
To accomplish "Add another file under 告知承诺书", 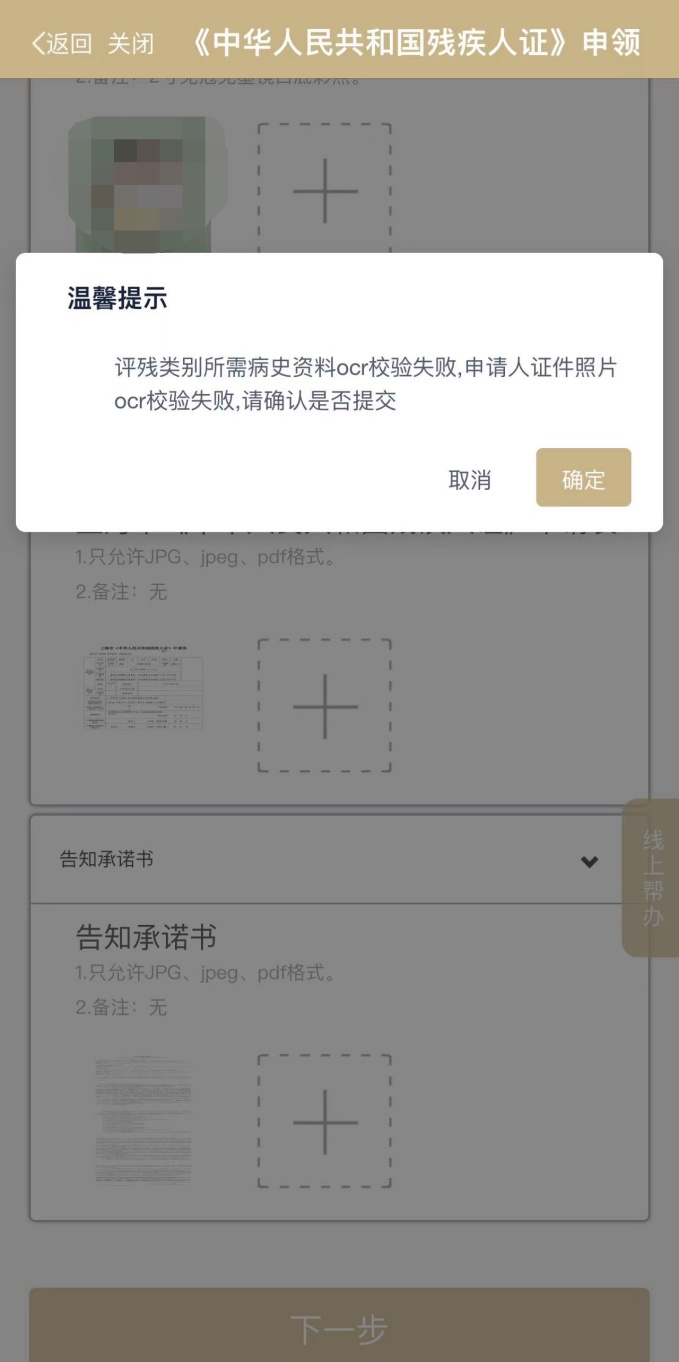I will pos(324,1121).
